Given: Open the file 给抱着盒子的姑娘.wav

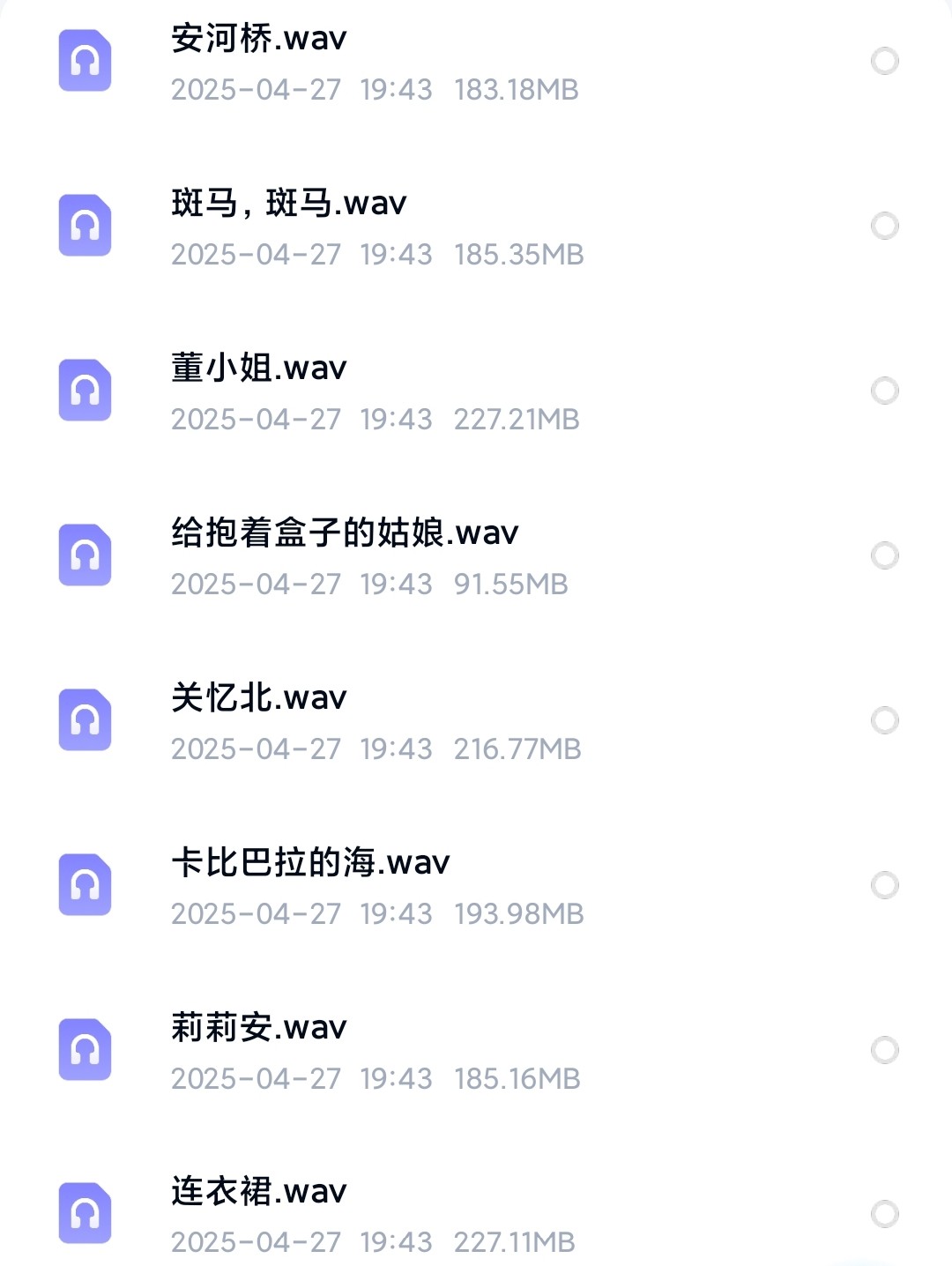Looking at the screenshot, I should tap(345, 532).
